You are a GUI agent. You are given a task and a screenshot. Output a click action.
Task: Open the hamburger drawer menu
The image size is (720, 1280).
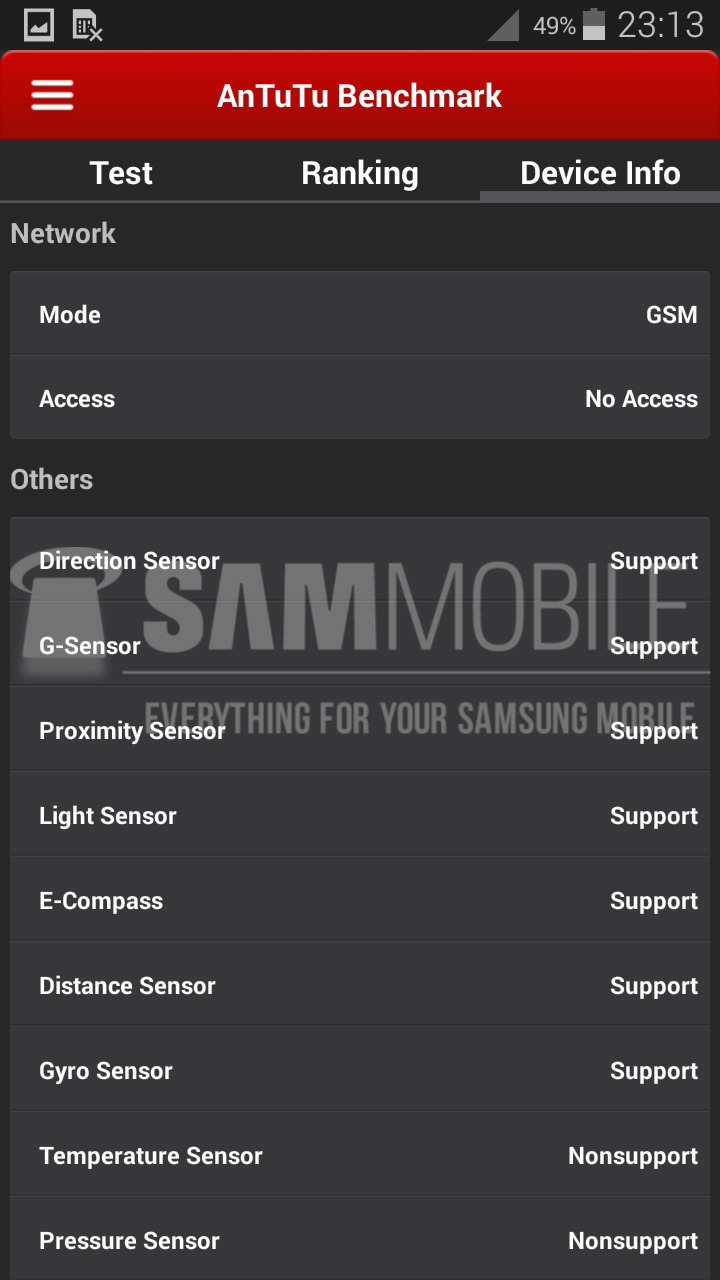pyautogui.click(x=52, y=96)
